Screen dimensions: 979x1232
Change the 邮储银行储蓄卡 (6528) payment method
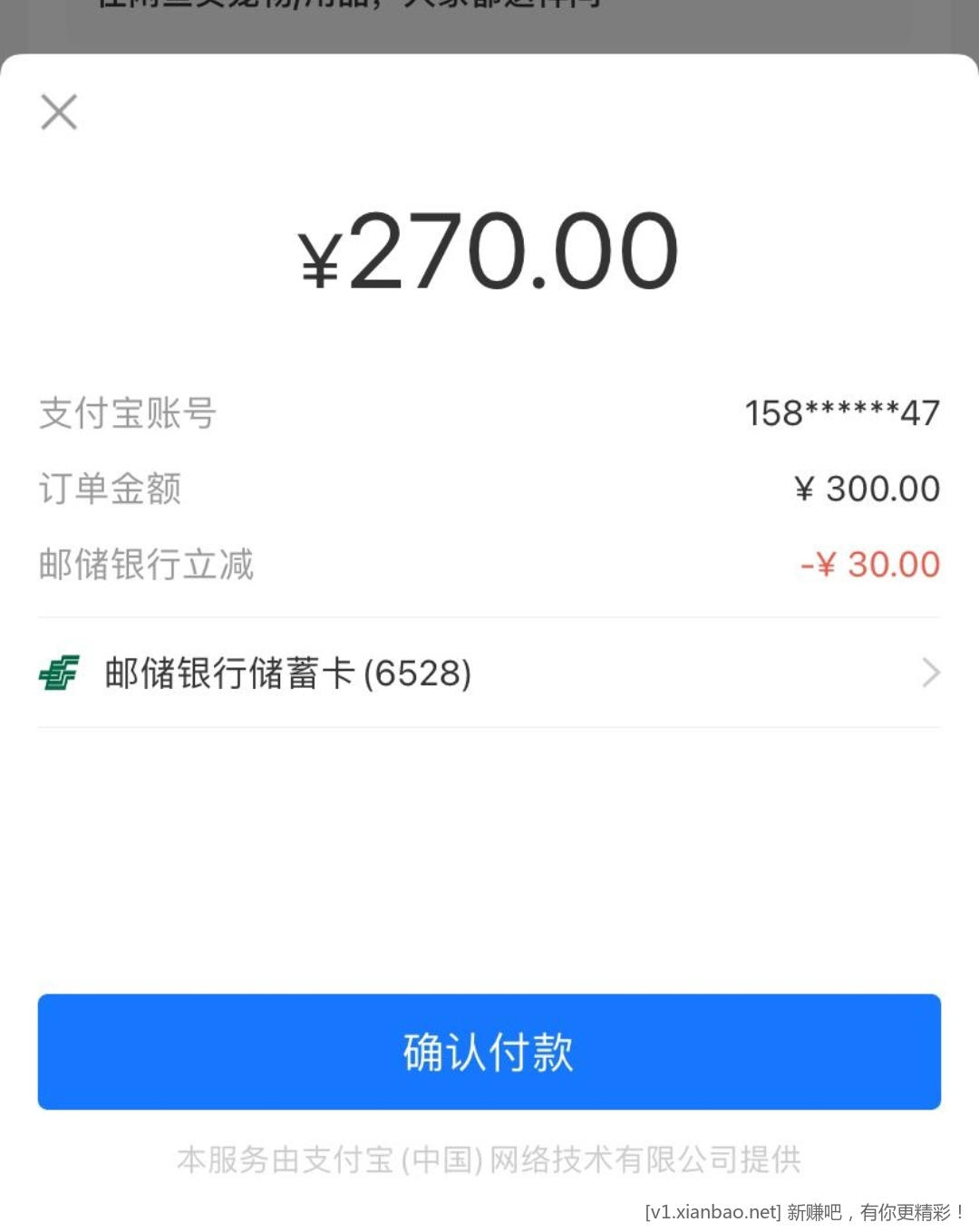tap(489, 674)
